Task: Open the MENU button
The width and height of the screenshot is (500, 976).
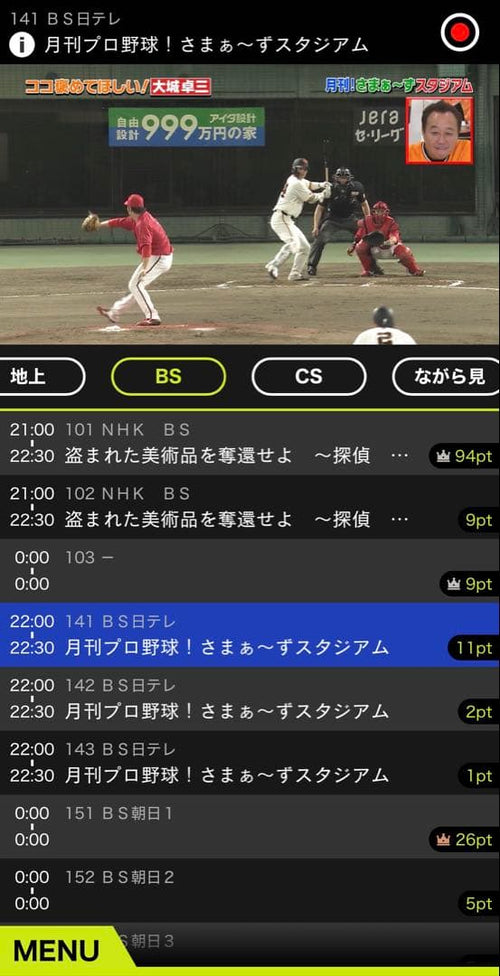Action: coord(59,950)
